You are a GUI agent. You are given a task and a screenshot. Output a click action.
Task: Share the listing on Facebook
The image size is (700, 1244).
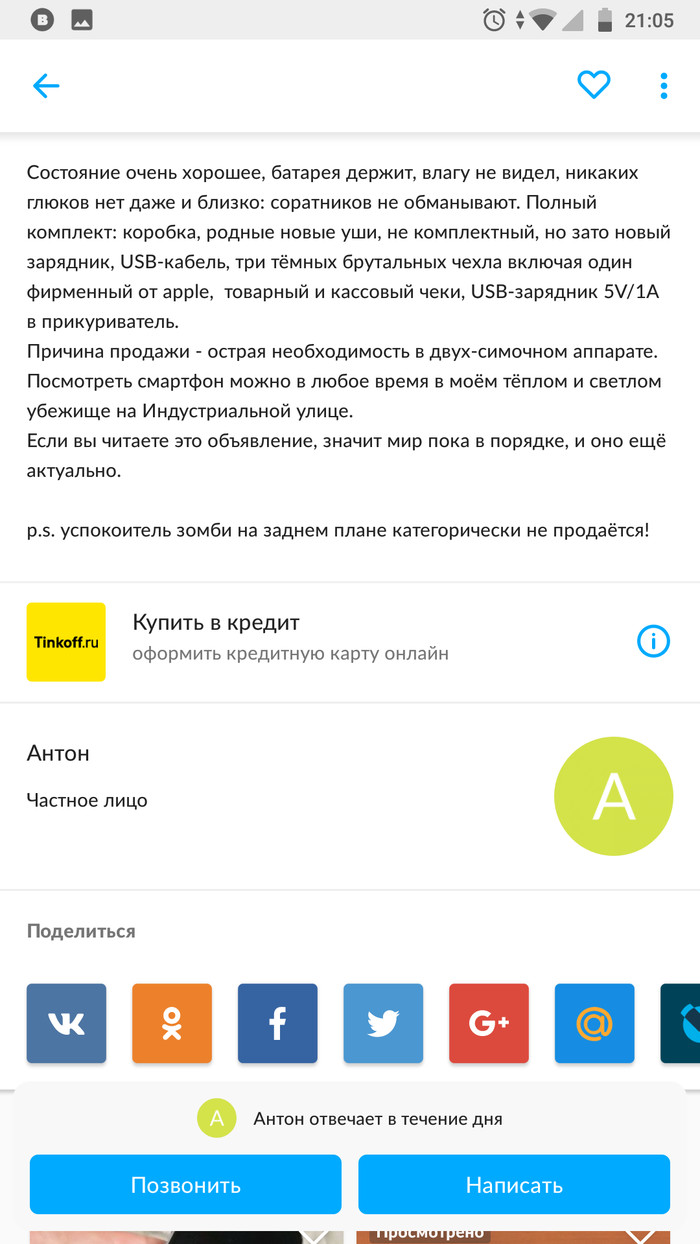[277, 1023]
